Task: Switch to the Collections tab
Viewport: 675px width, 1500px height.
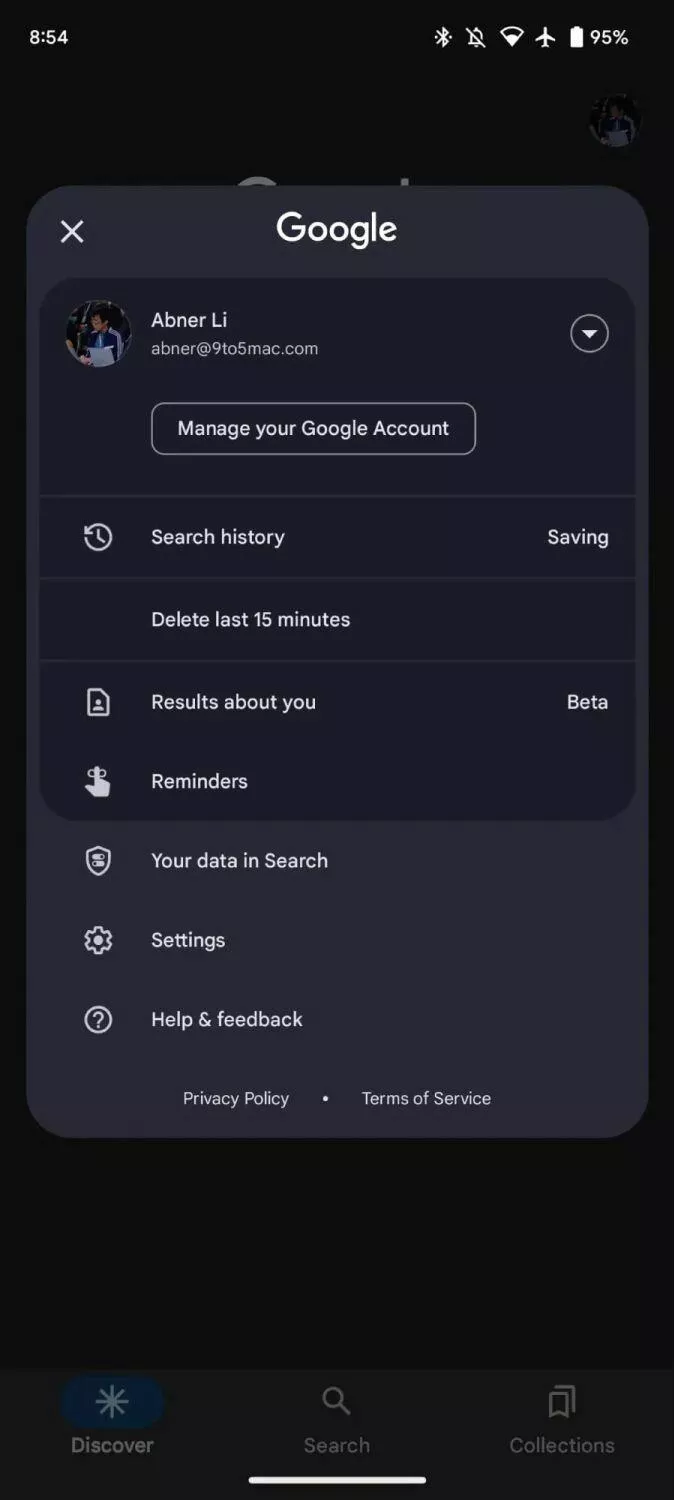Action: [x=562, y=1420]
